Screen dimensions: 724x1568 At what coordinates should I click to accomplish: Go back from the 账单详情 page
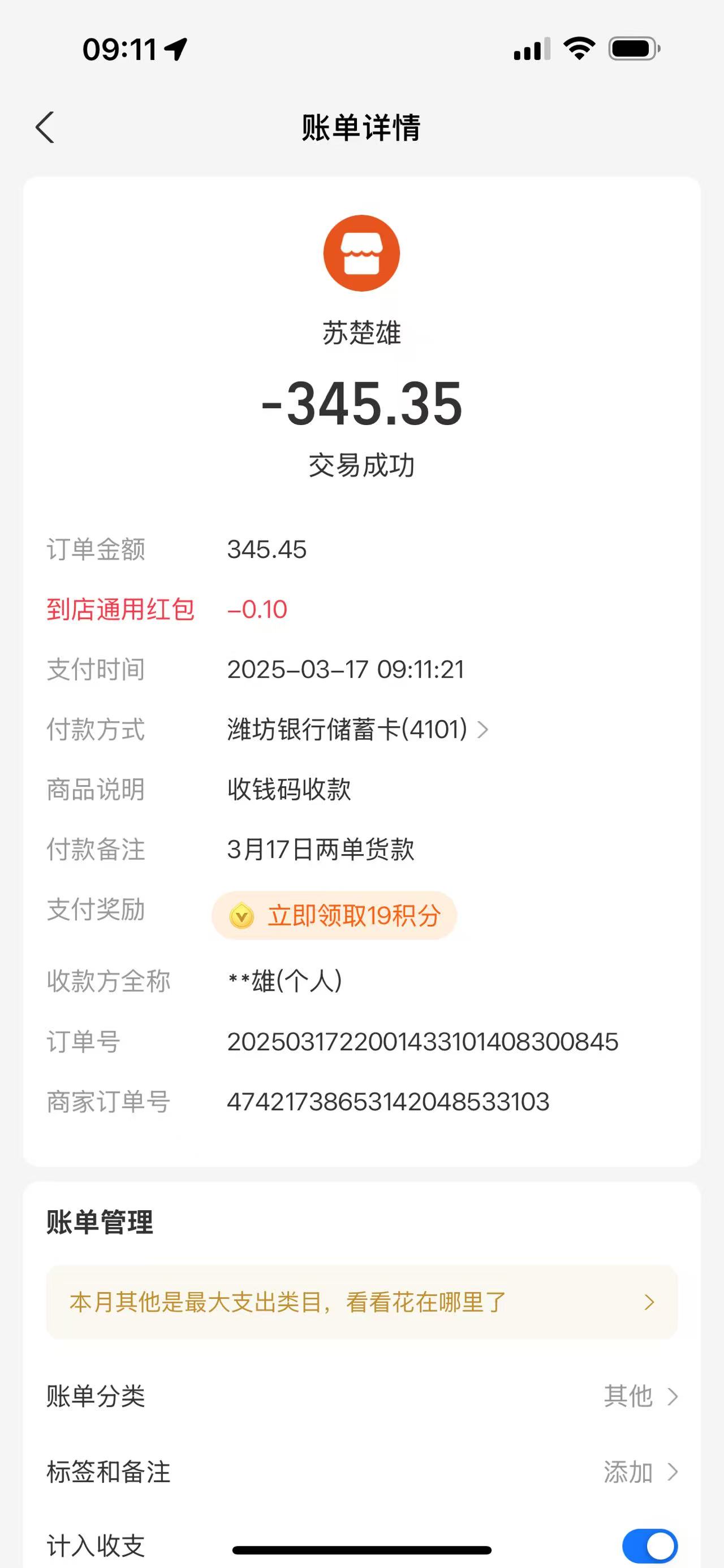point(45,127)
